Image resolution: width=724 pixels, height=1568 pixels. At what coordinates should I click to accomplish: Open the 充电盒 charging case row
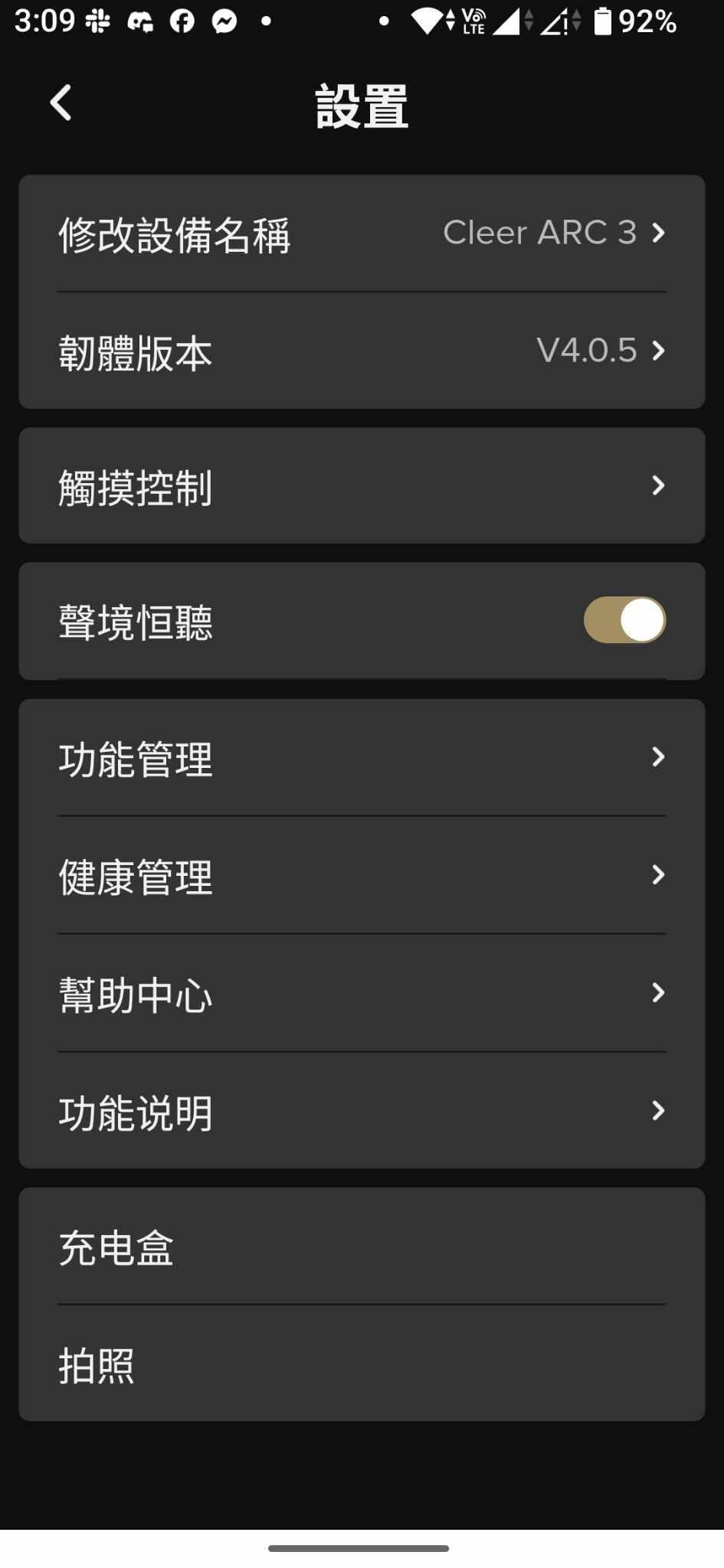tap(362, 1246)
